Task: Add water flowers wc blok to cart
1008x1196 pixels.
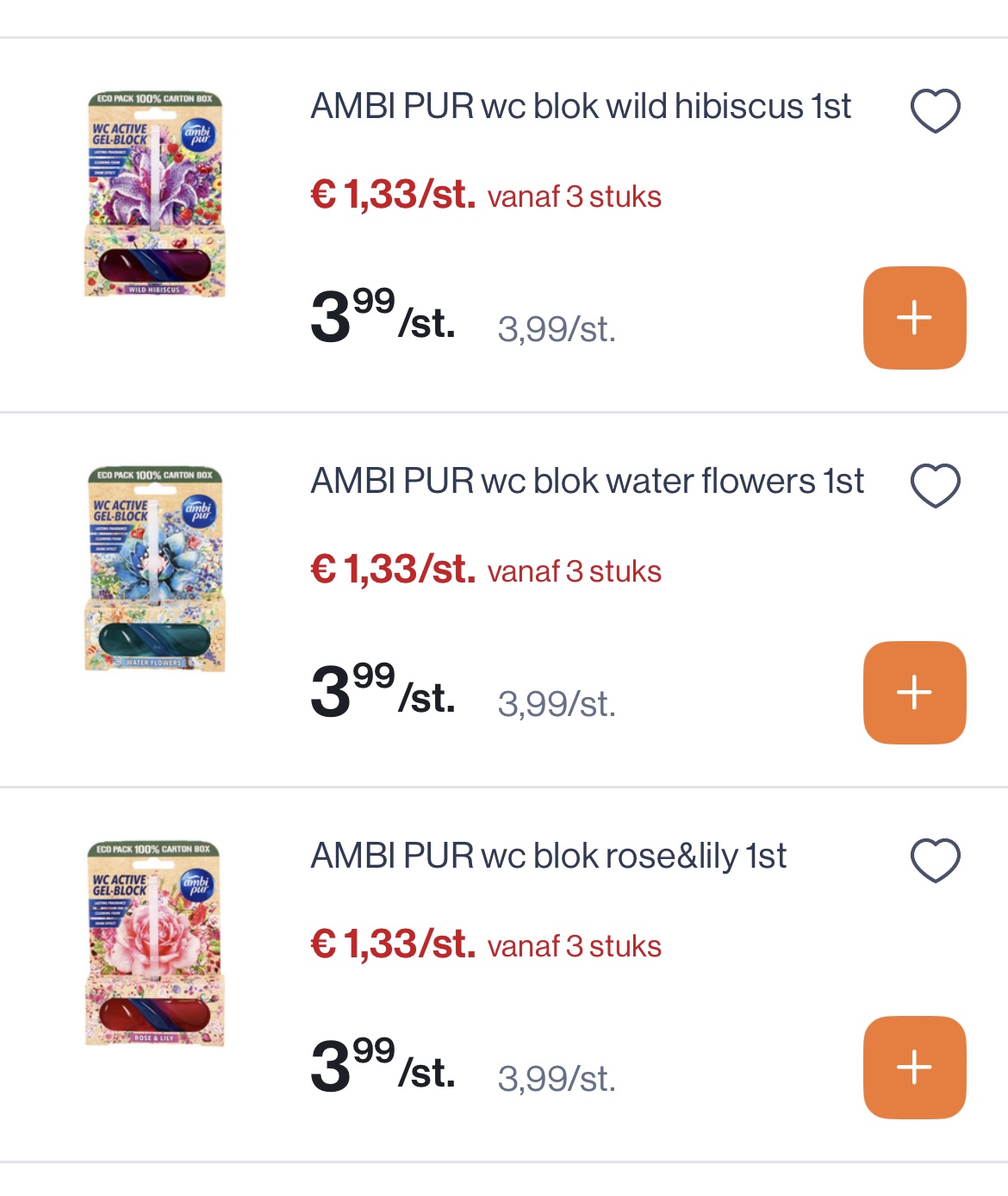Action: tap(915, 690)
